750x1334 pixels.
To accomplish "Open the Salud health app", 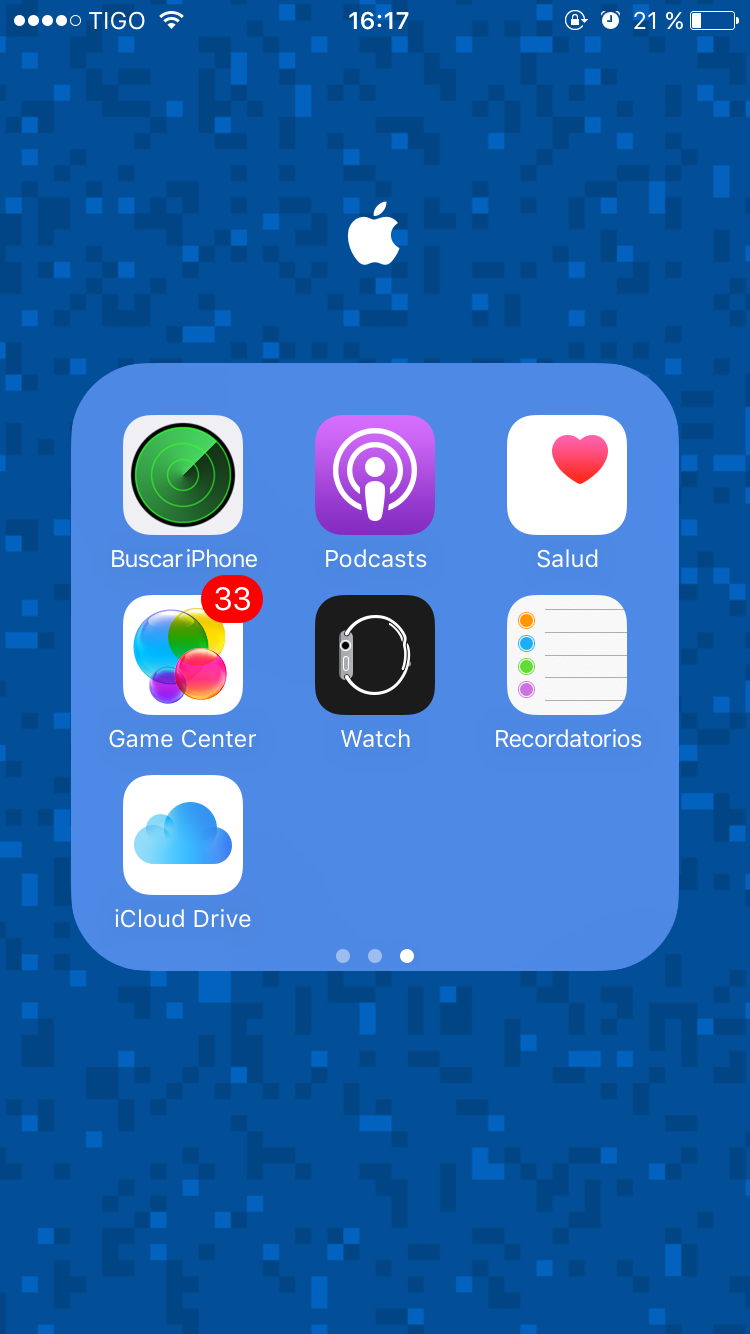I will (567, 475).
